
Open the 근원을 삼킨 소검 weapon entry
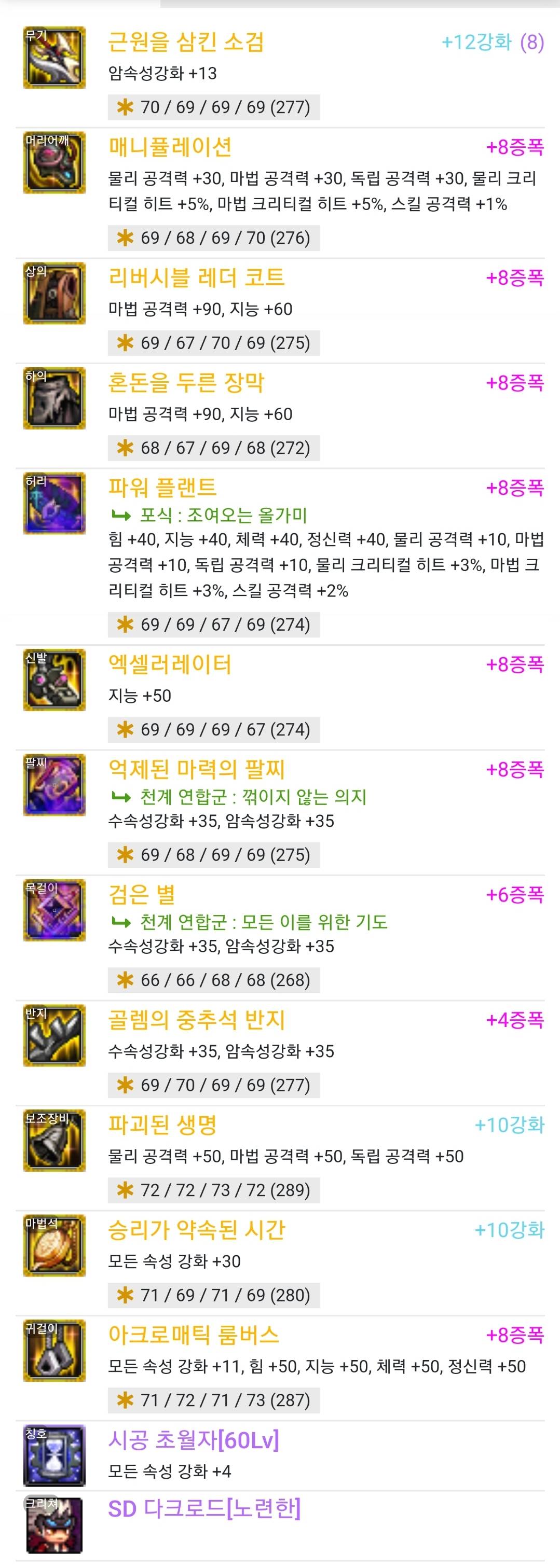[186, 42]
